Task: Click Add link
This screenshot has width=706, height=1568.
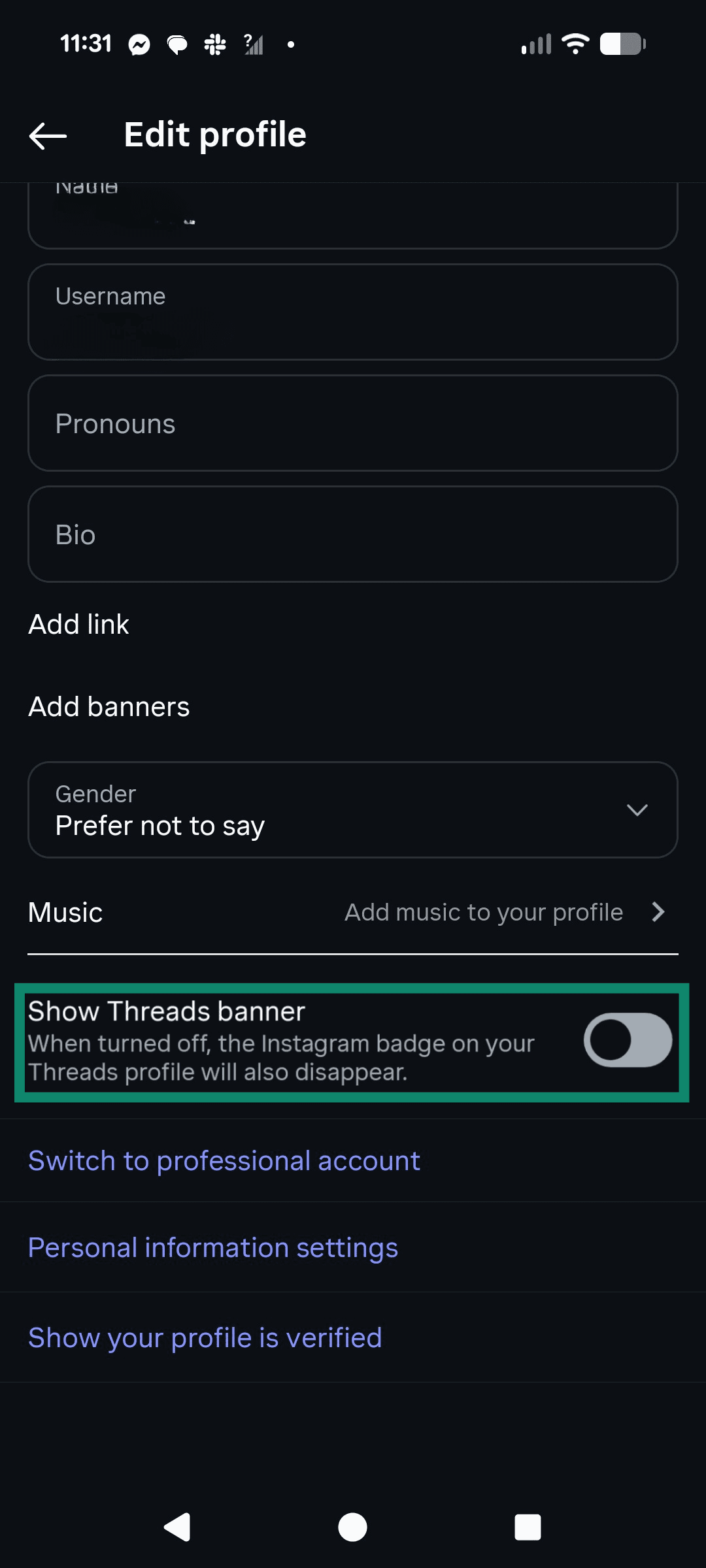Action: click(78, 624)
